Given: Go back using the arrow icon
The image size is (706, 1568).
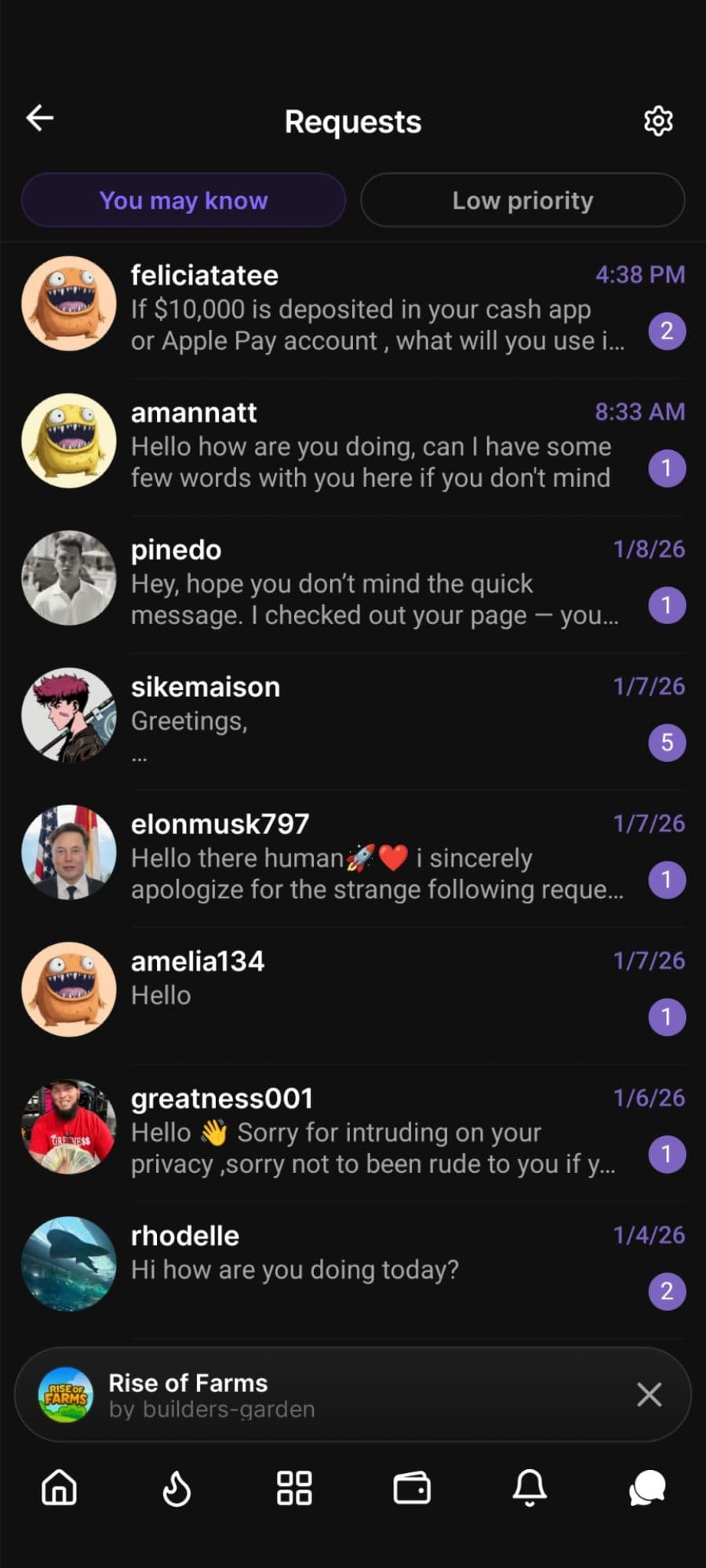Looking at the screenshot, I should coord(40,118).
